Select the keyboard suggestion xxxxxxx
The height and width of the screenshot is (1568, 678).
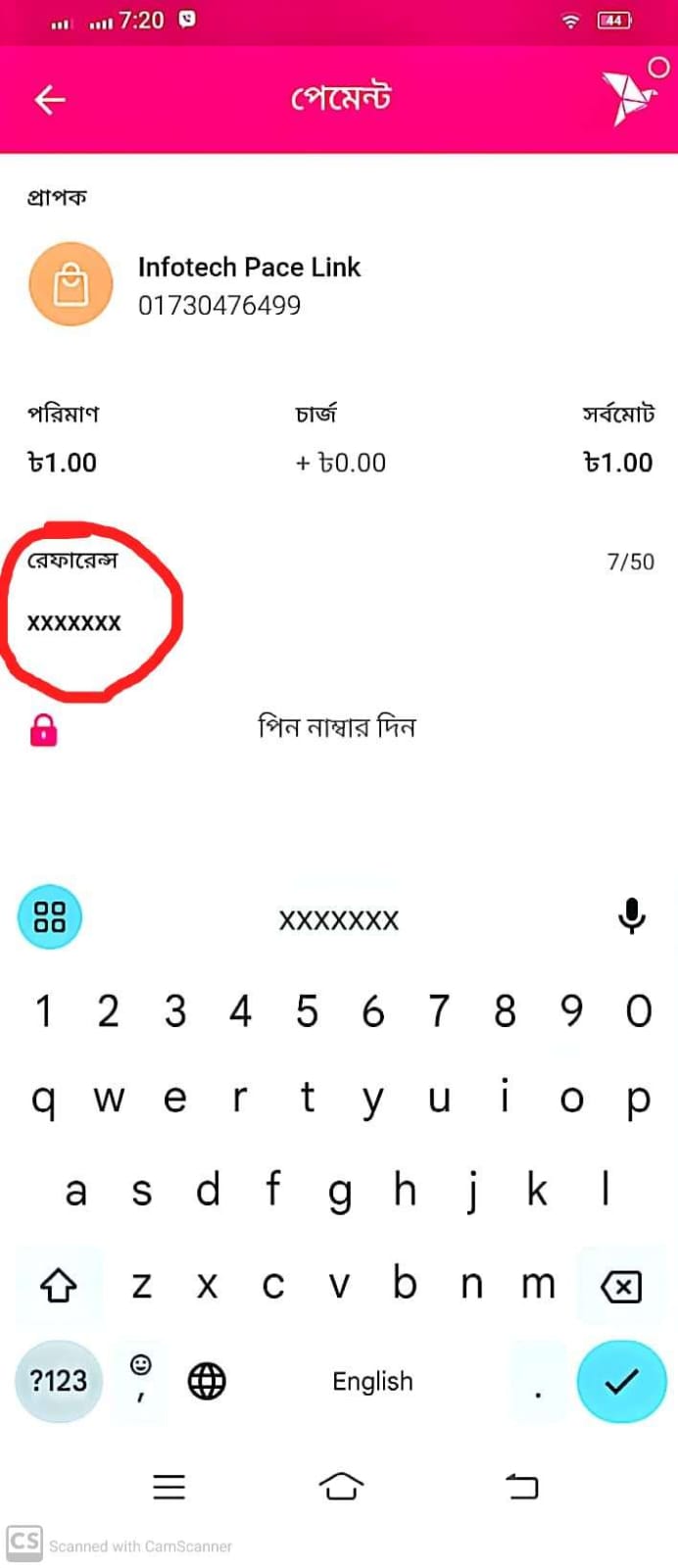[339, 919]
